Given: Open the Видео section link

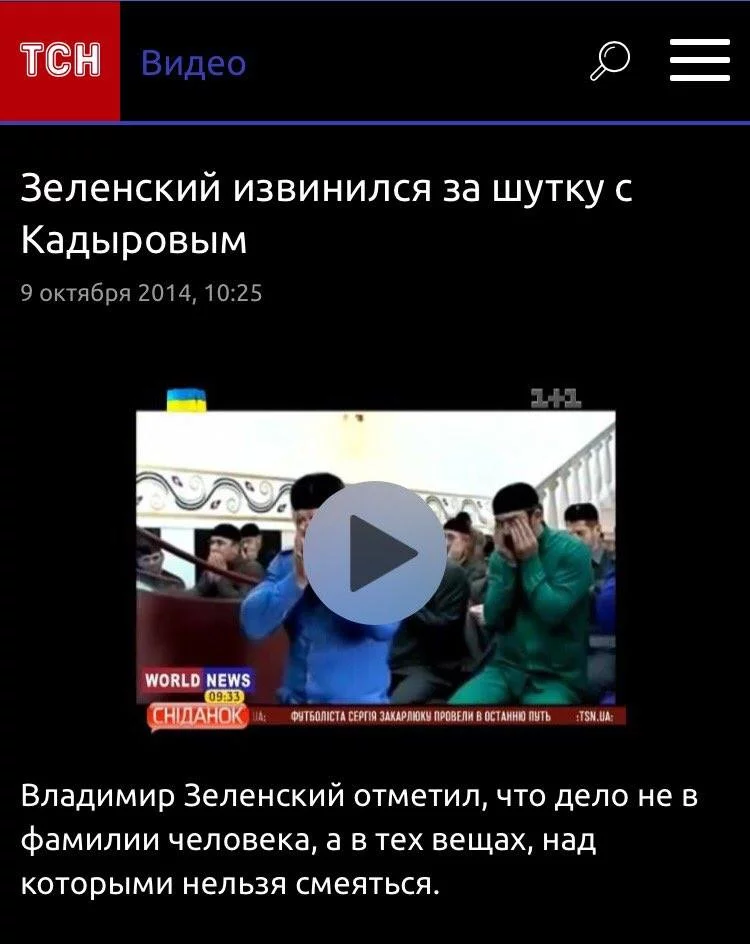Looking at the screenshot, I should tap(193, 63).
